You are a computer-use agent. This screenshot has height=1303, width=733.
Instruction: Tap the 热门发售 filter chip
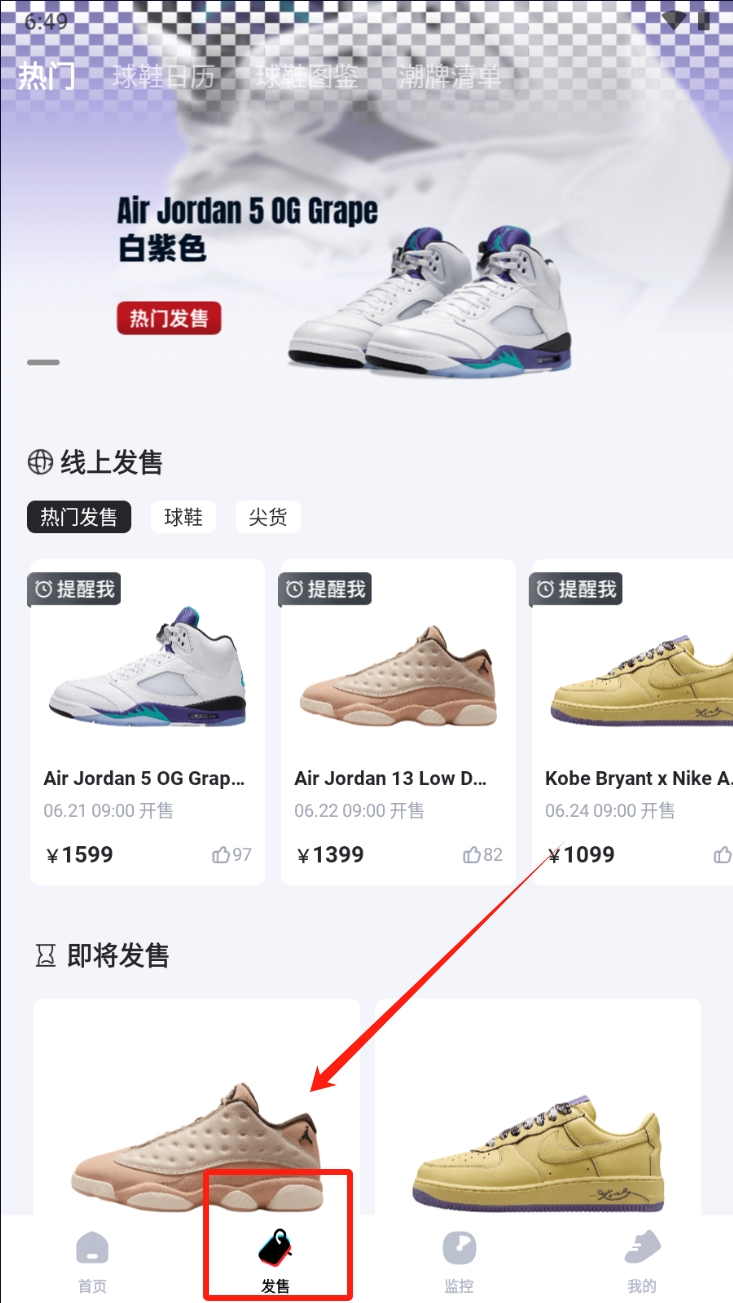click(x=79, y=517)
